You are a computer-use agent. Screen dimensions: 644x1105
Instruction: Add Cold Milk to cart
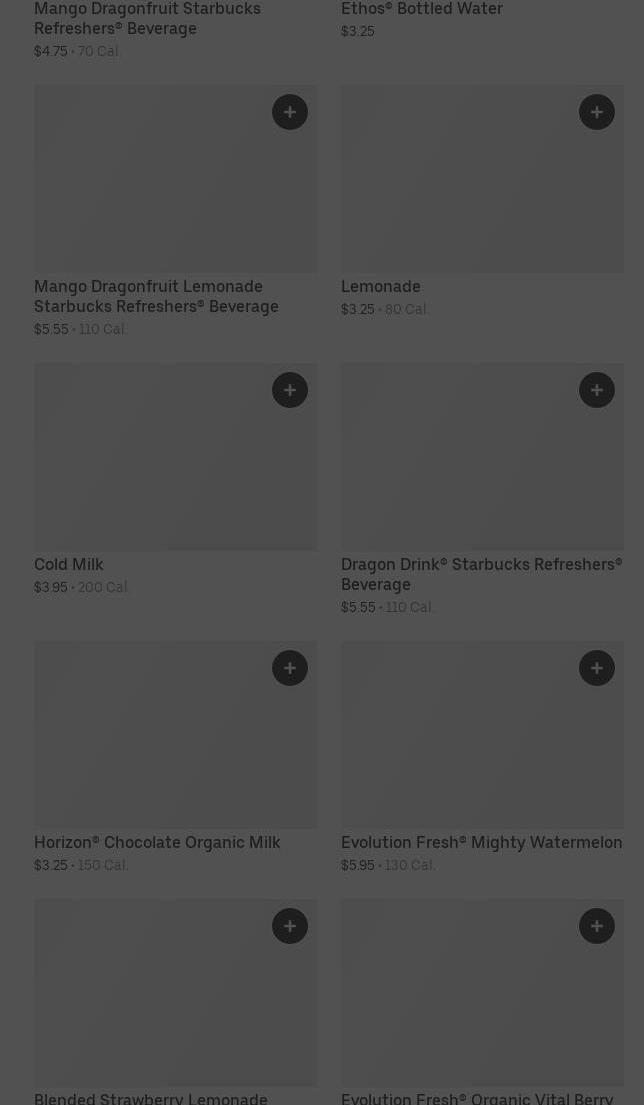[290, 390]
